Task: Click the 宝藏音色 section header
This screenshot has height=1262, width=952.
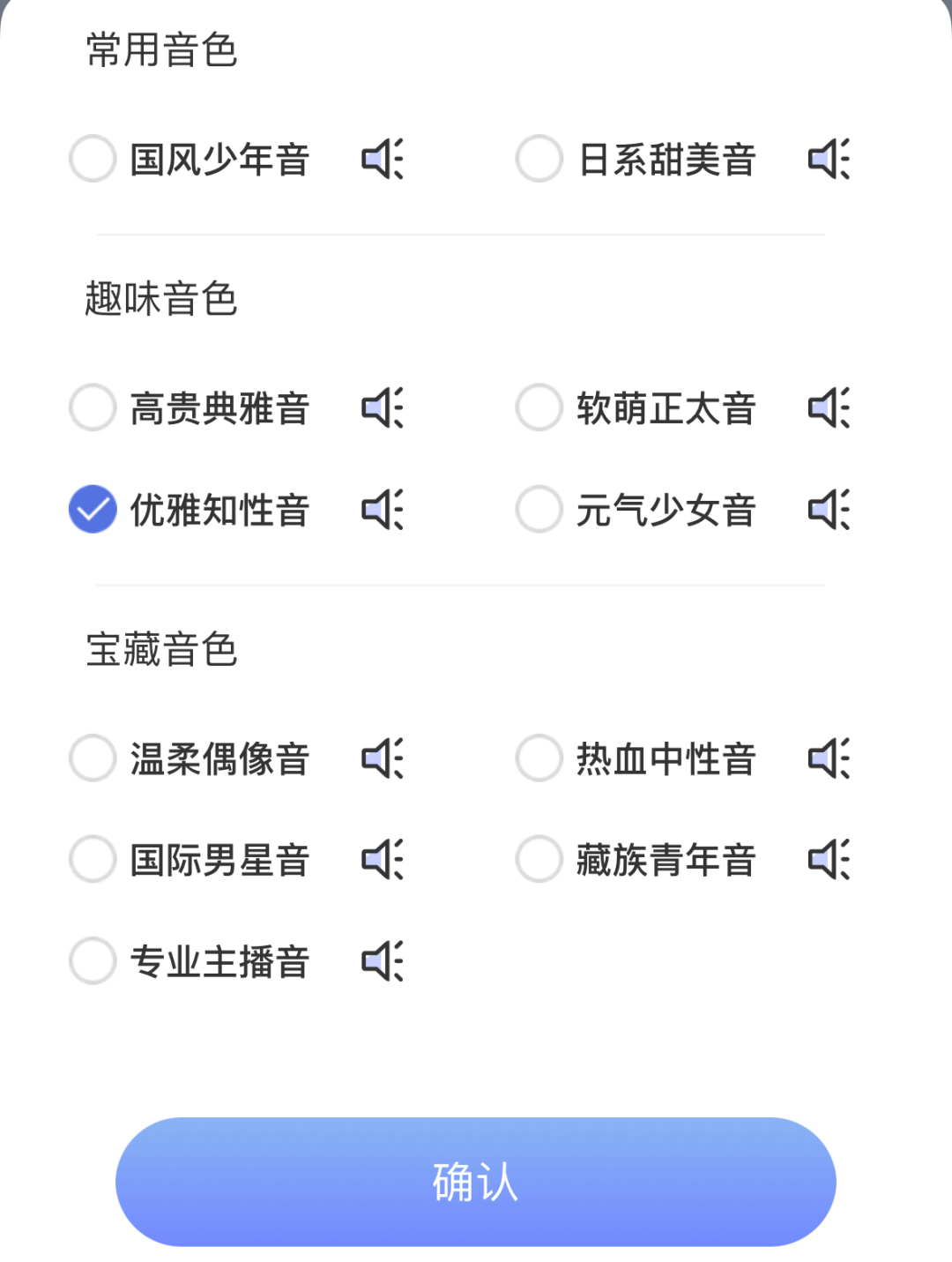Action: [160, 650]
